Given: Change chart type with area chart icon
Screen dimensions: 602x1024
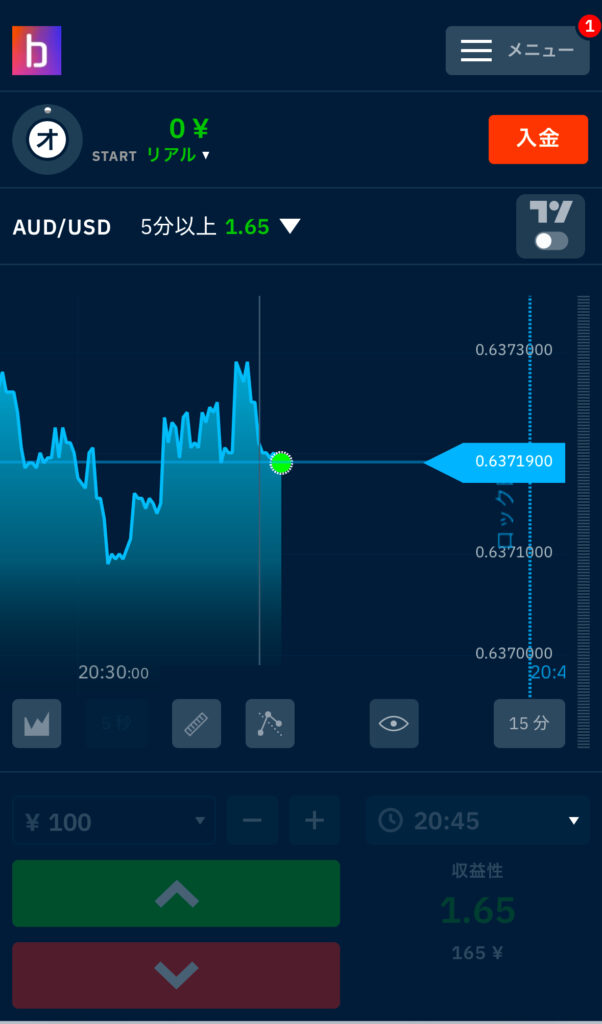Looking at the screenshot, I should pyautogui.click(x=37, y=724).
